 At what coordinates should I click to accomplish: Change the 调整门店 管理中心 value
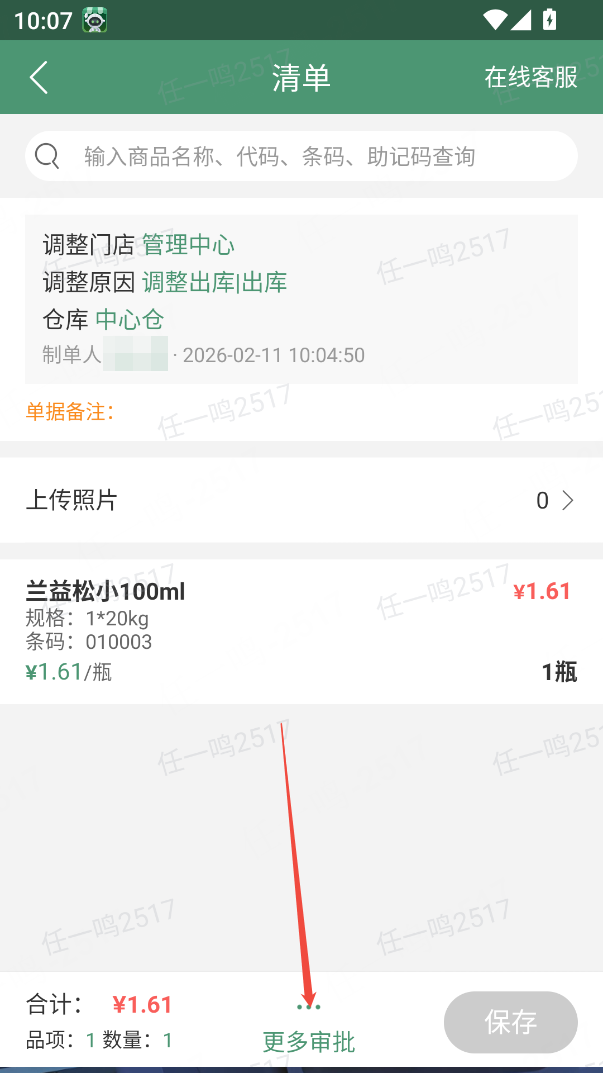[188, 245]
